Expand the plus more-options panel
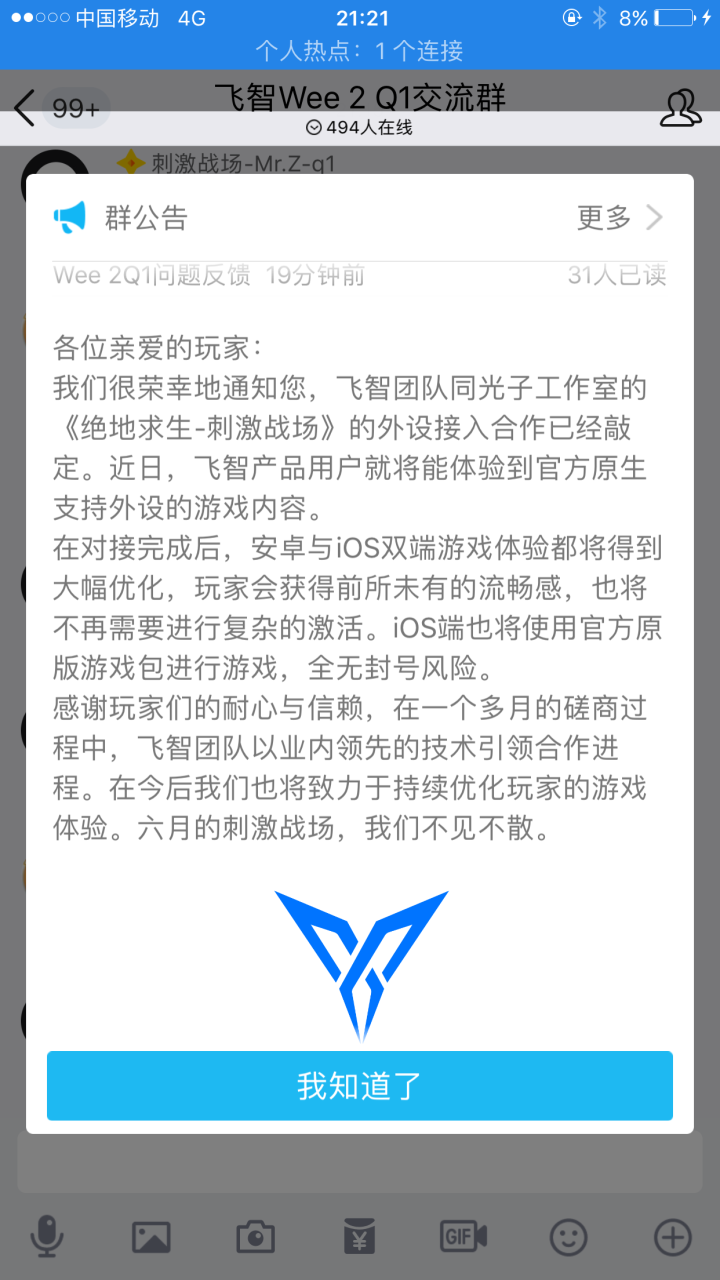 pos(673,1238)
